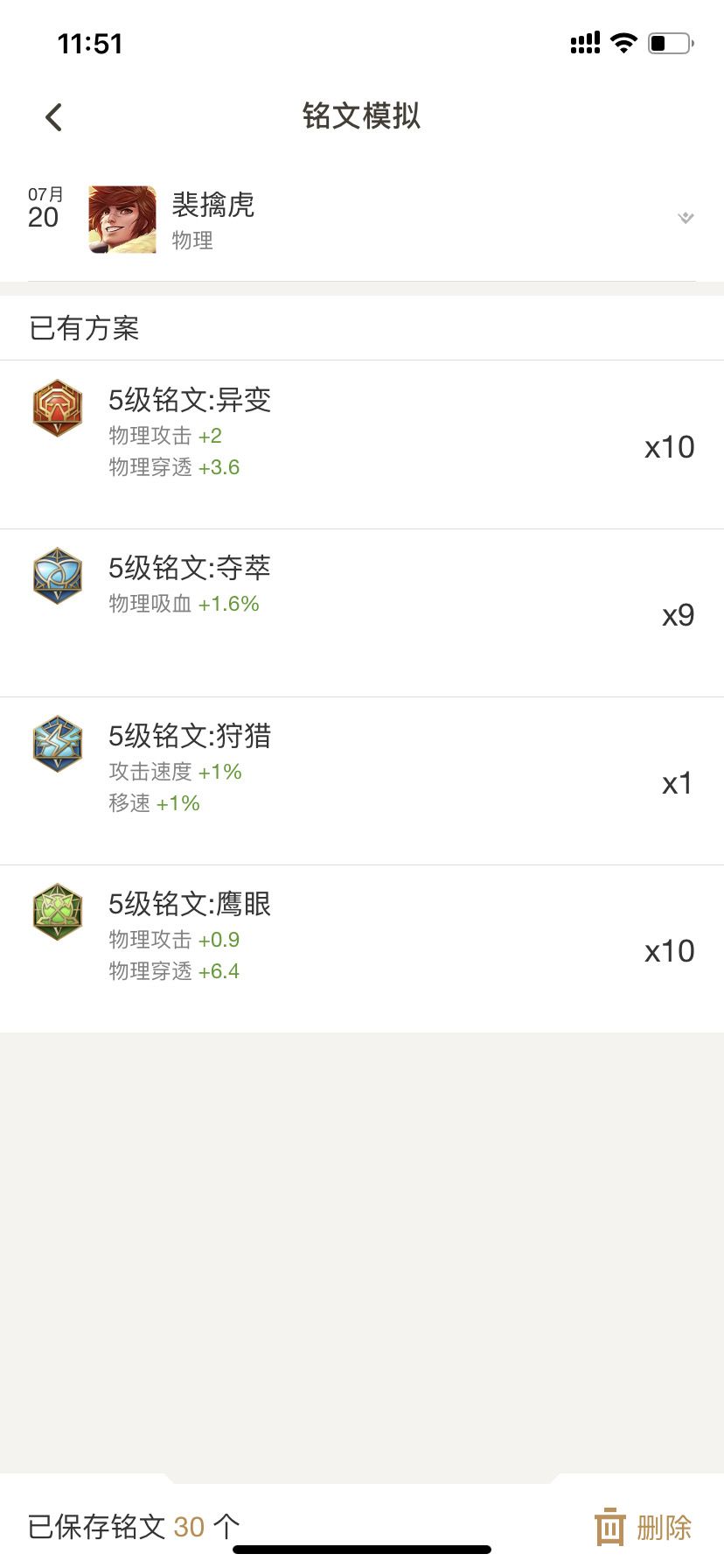Expand the 已有方案 section header
Image resolution: width=724 pixels, height=1568 pixels.
[84, 327]
